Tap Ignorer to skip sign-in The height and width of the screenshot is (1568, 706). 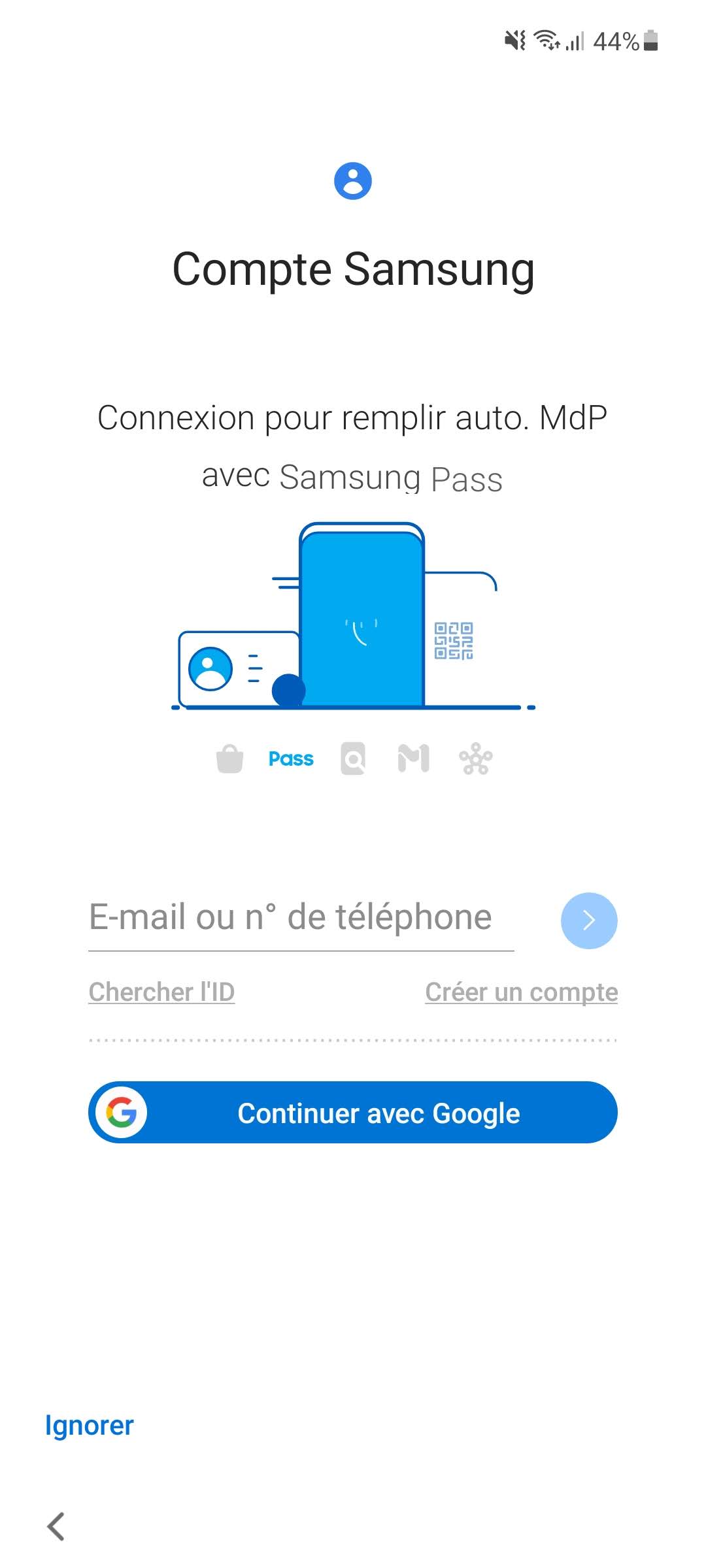(x=89, y=1425)
